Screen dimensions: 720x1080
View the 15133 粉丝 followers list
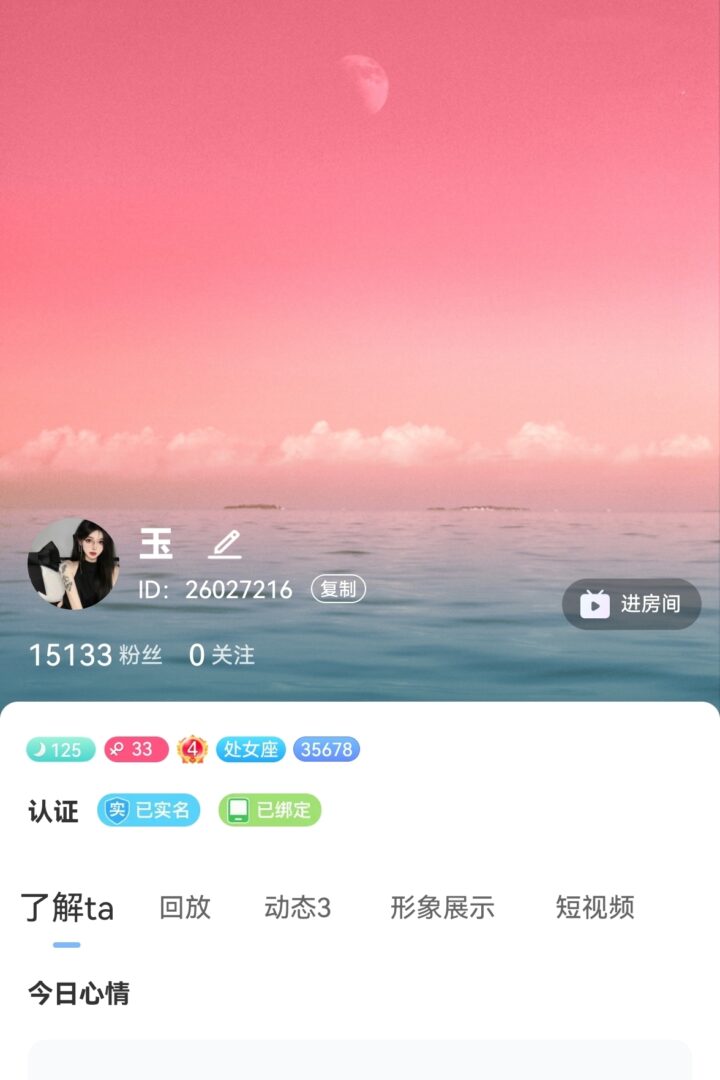(95, 655)
